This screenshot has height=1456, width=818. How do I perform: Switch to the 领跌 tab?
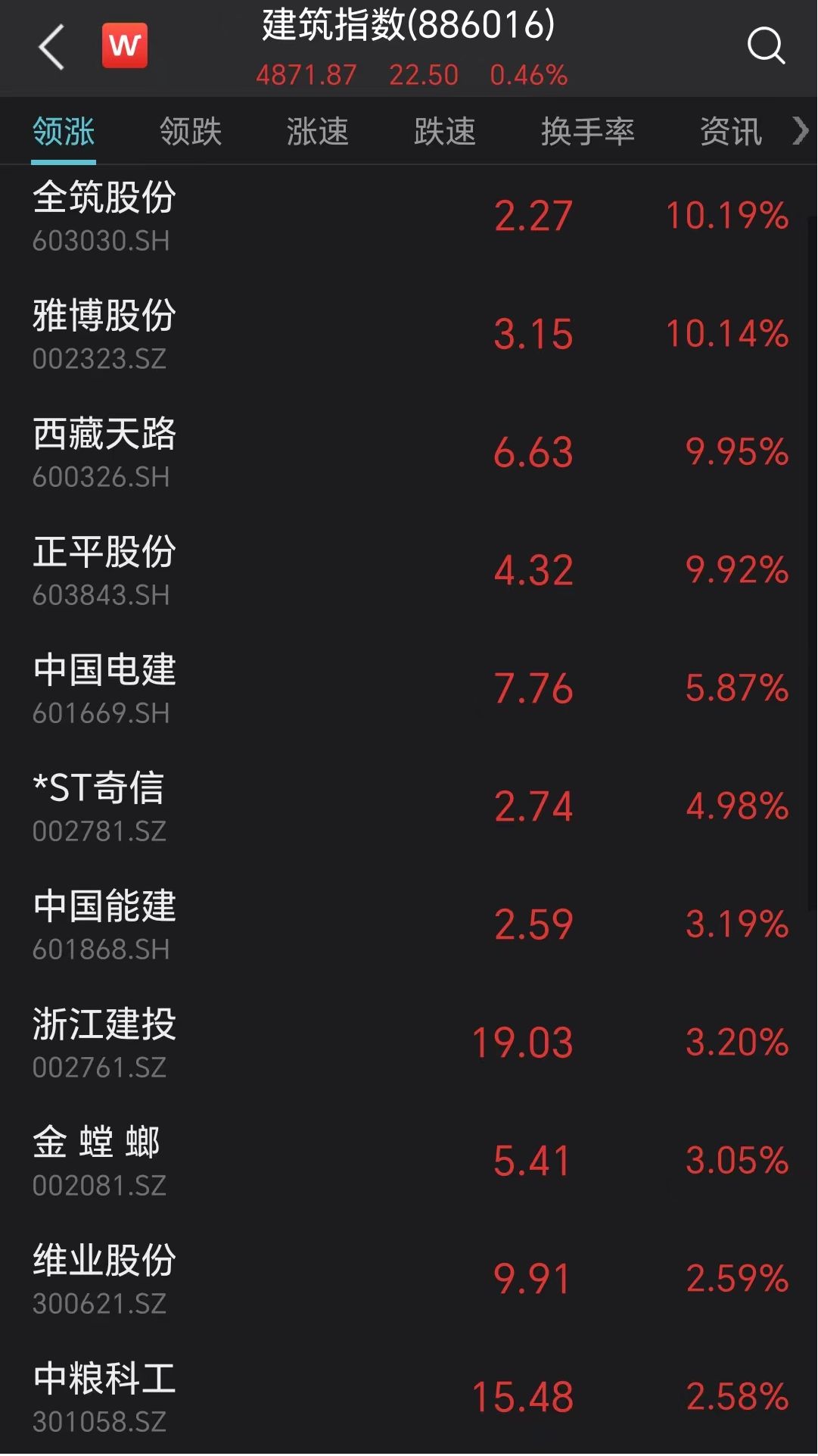point(191,132)
